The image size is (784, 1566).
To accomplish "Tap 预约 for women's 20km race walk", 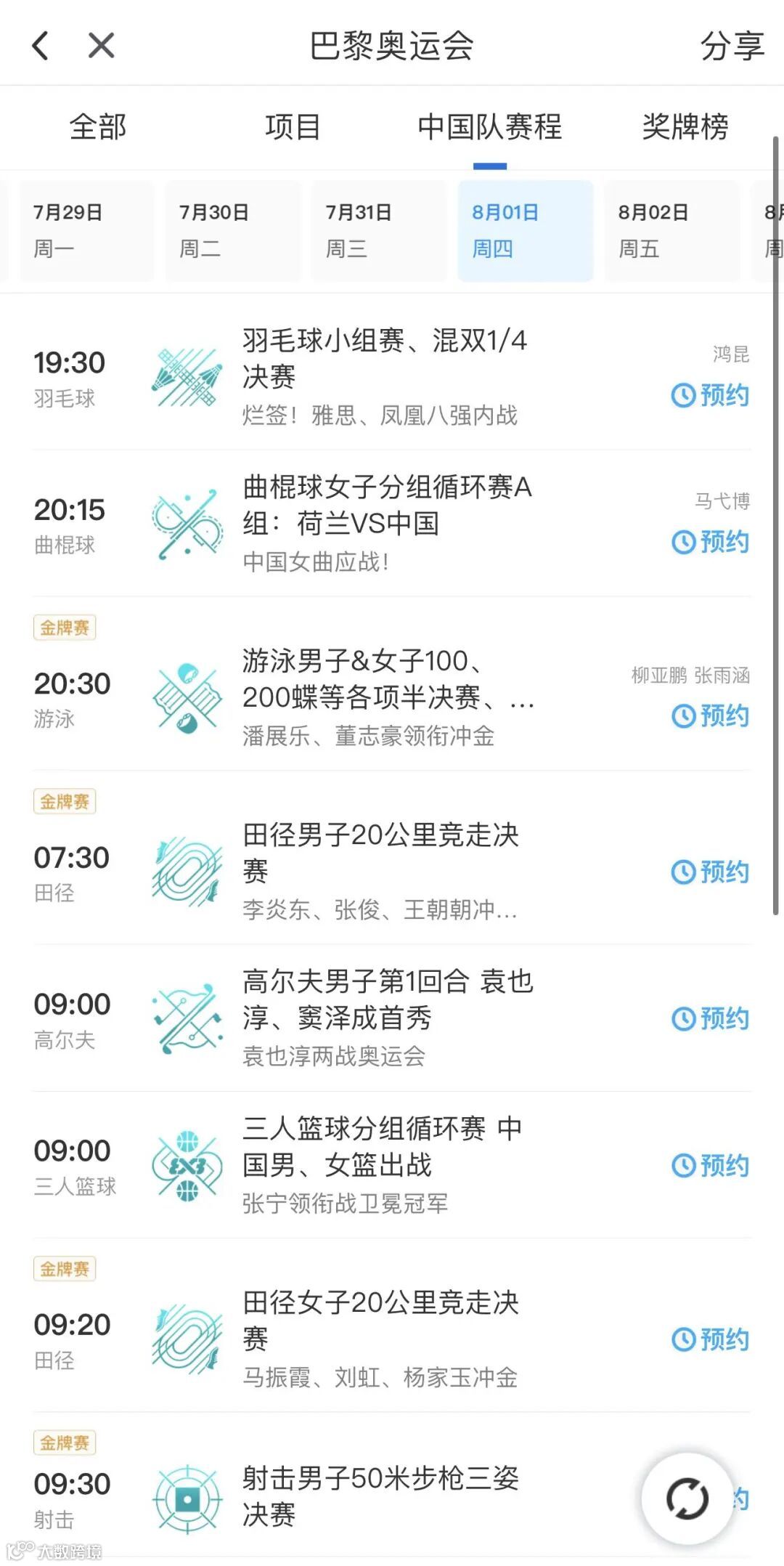I will [710, 1339].
